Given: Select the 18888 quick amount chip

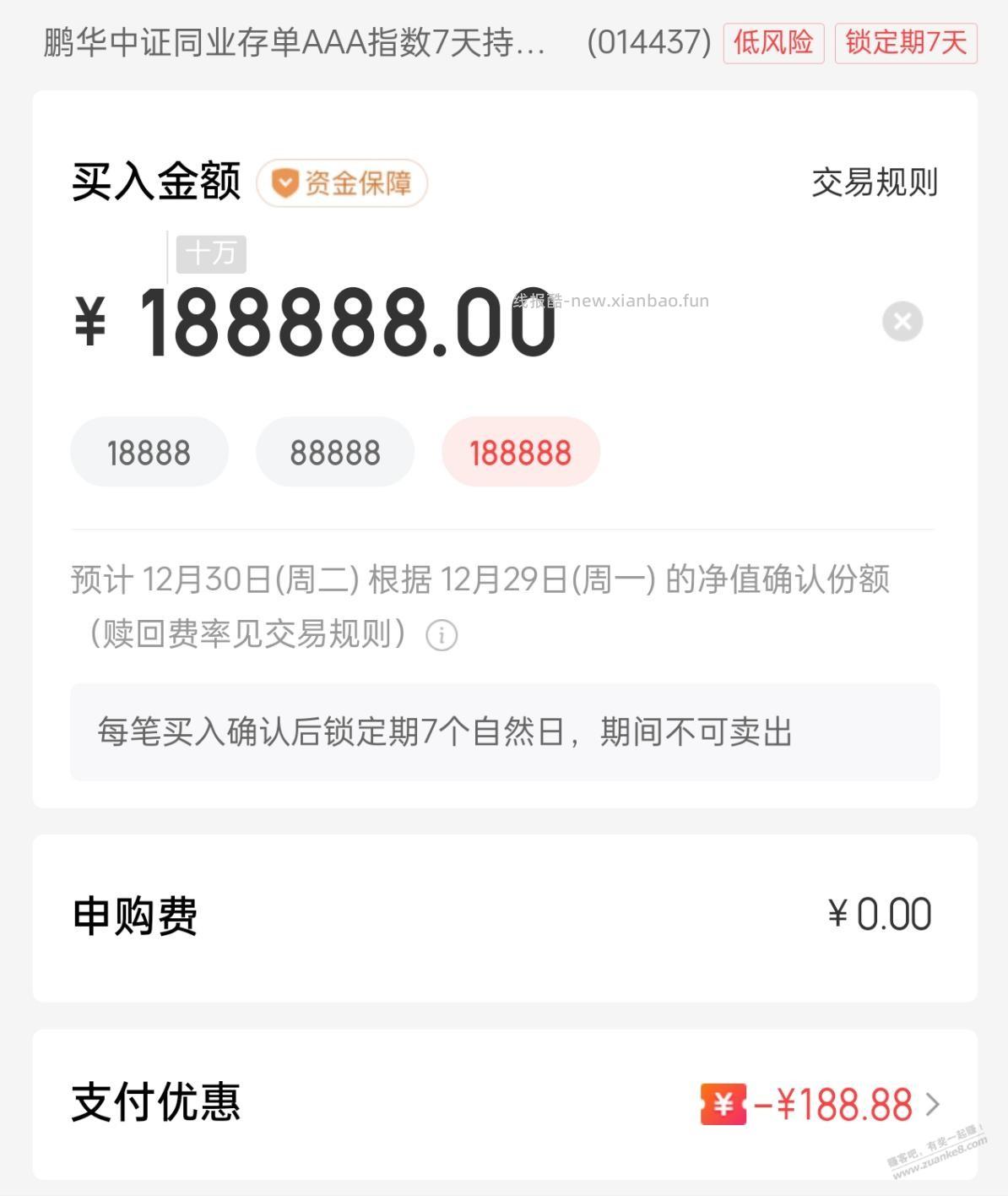Looking at the screenshot, I should point(149,452).
